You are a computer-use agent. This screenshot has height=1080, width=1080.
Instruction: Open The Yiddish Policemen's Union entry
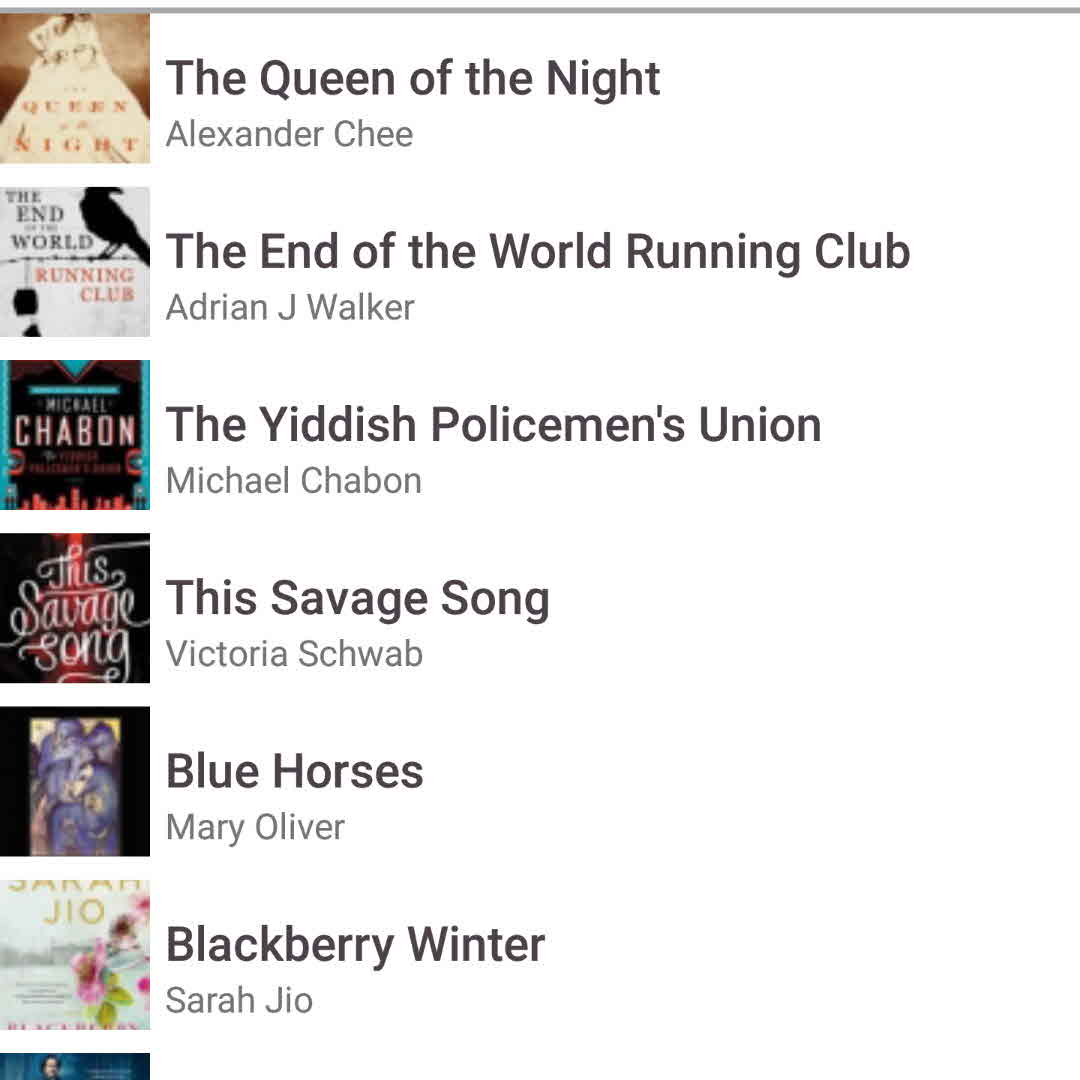click(493, 425)
